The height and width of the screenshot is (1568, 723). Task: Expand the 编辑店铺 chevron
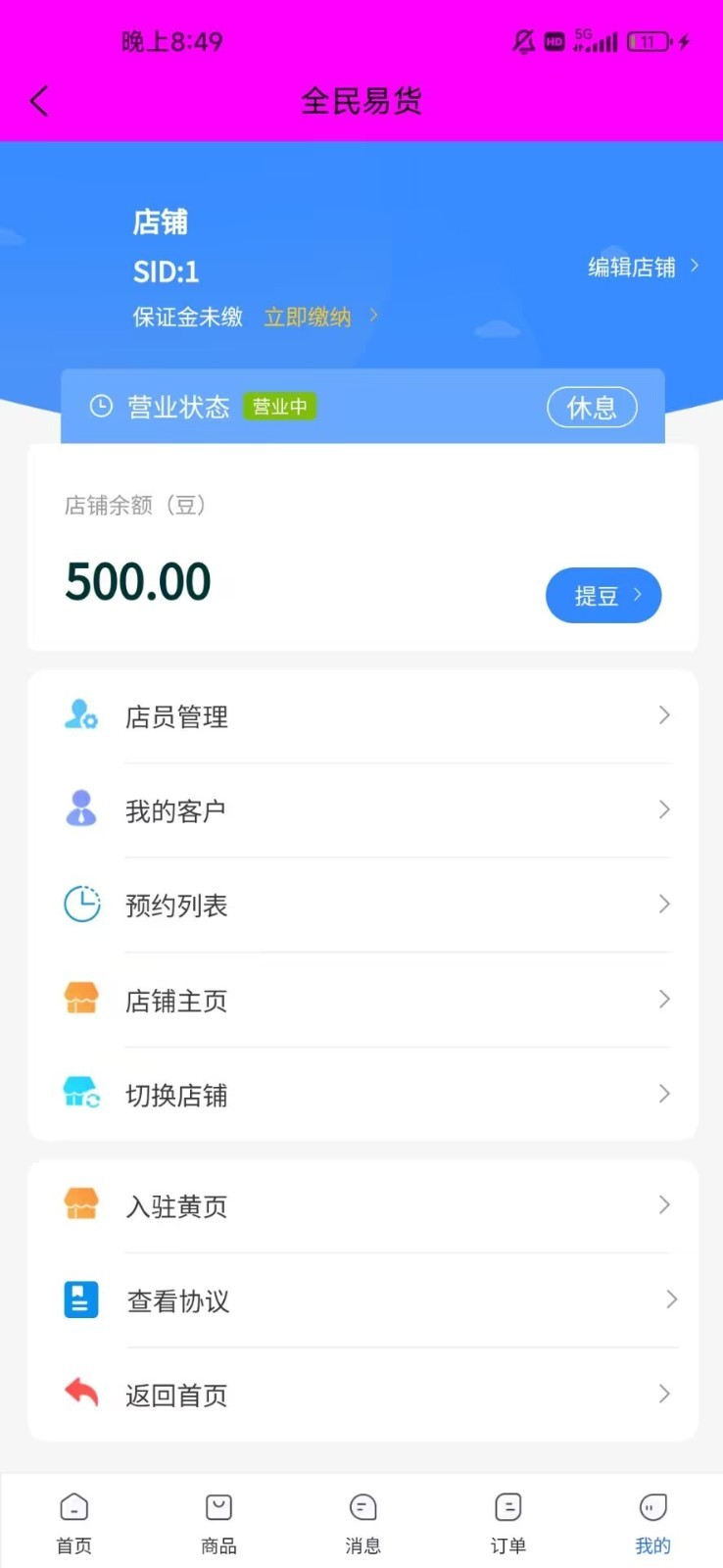coord(695,266)
